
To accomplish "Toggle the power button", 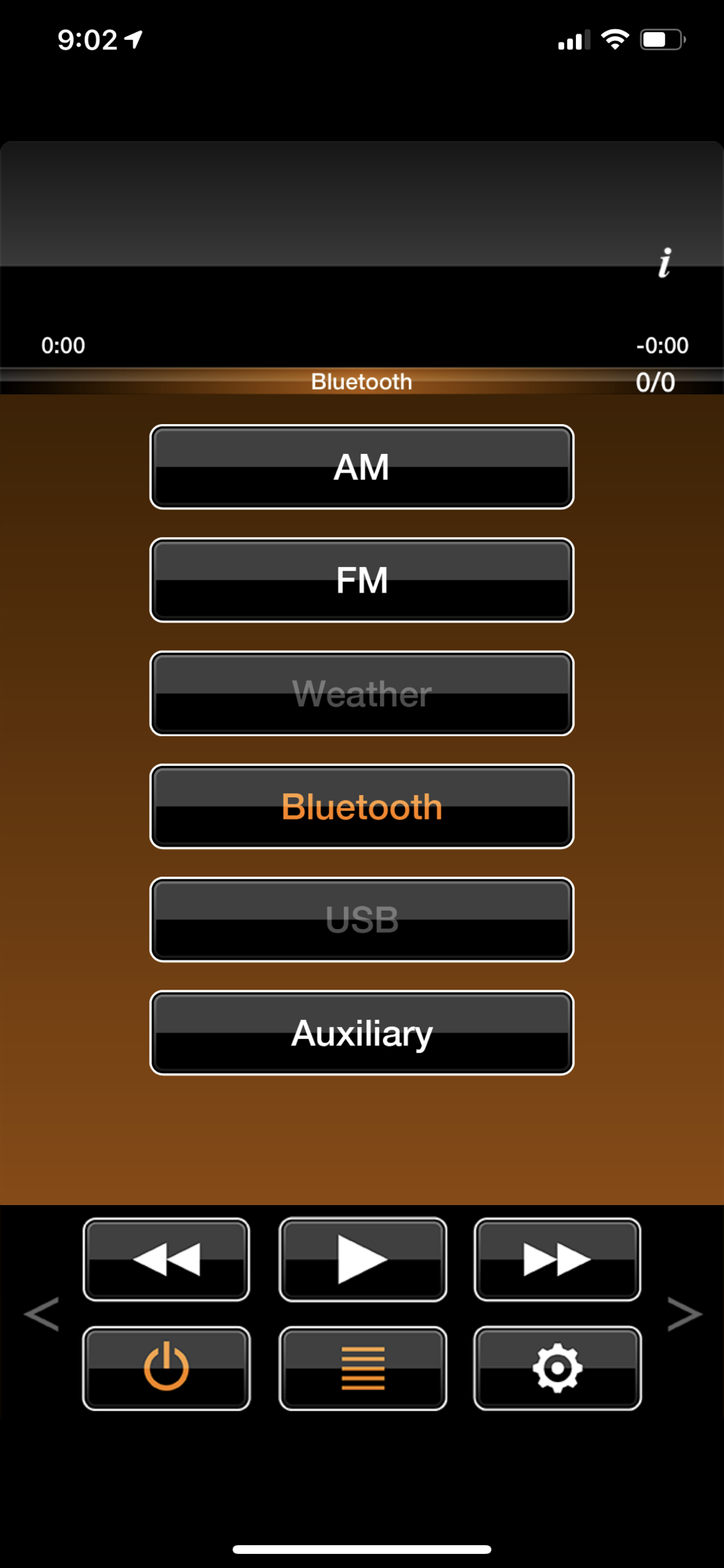I will (x=166, y=1368).
